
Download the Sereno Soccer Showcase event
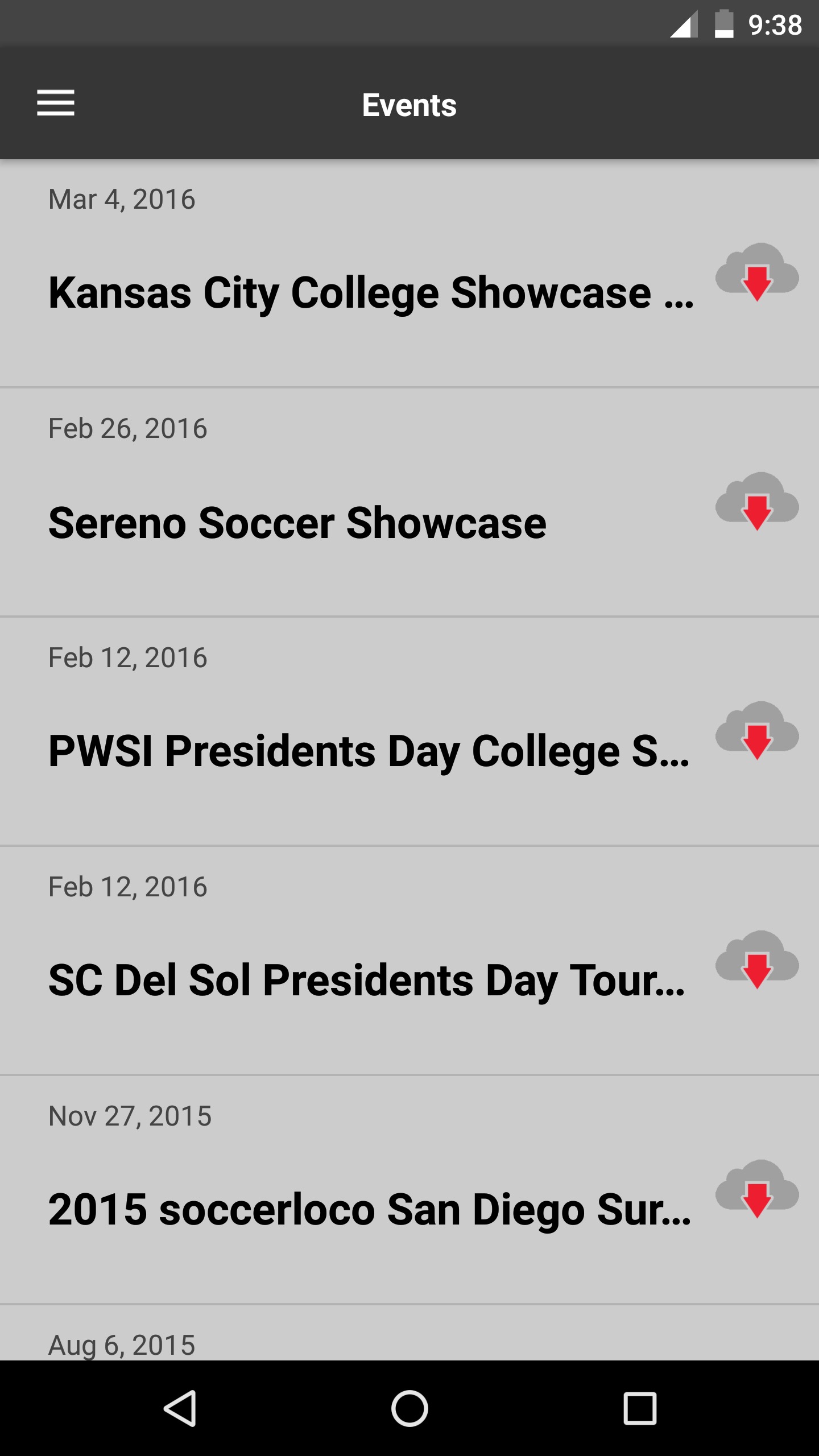coord(757,501)
